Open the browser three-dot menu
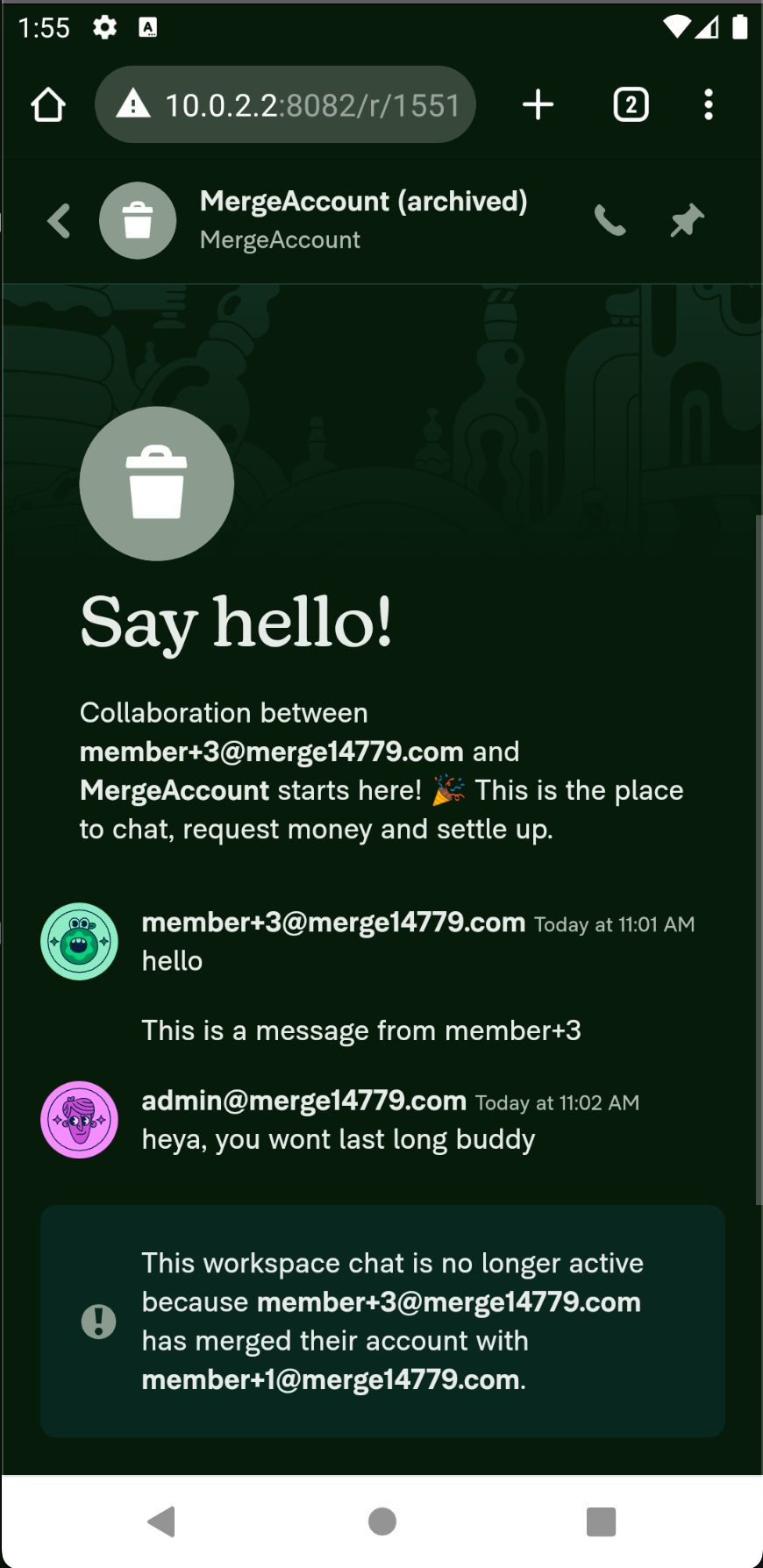763x1568 pixels. coord(709,104)
